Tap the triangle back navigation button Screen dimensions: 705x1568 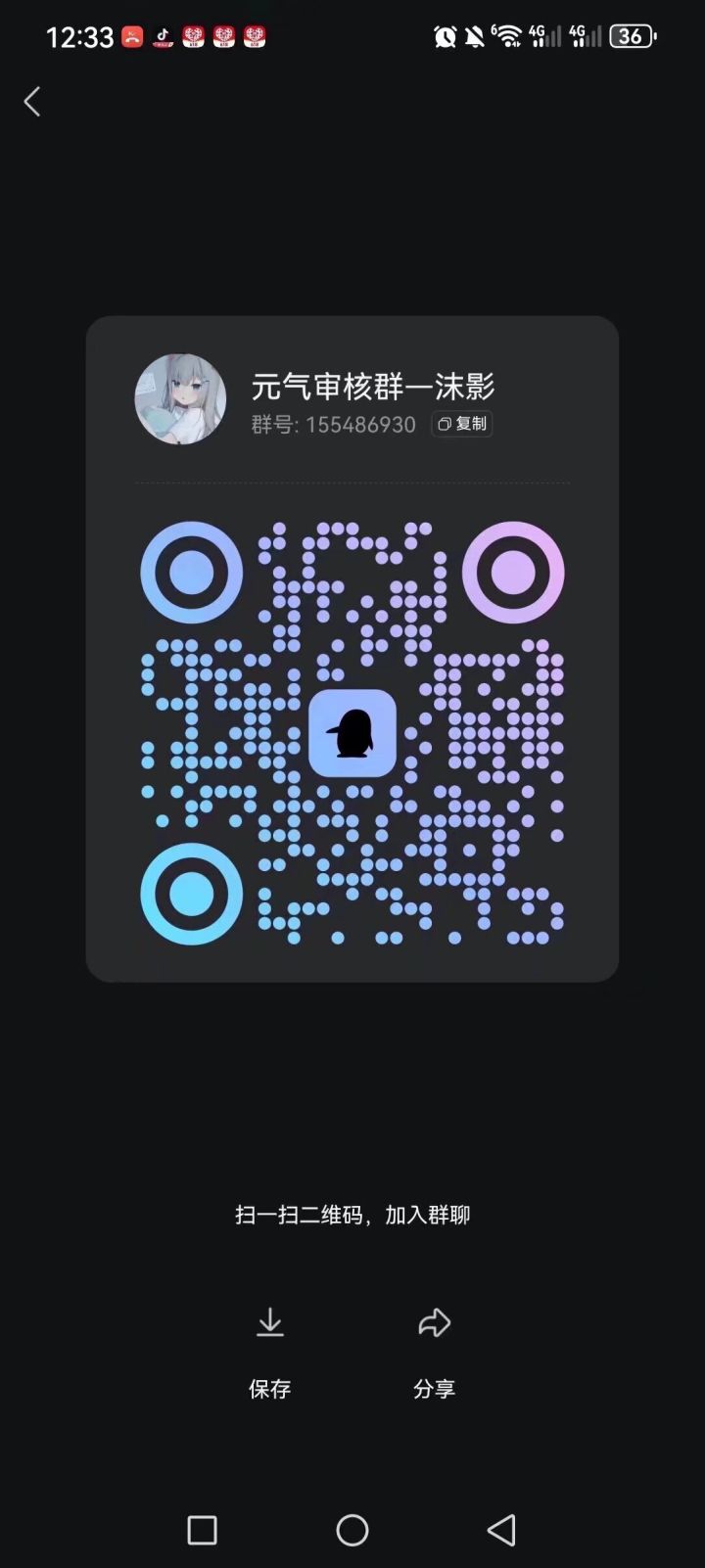click(501, 1529)
